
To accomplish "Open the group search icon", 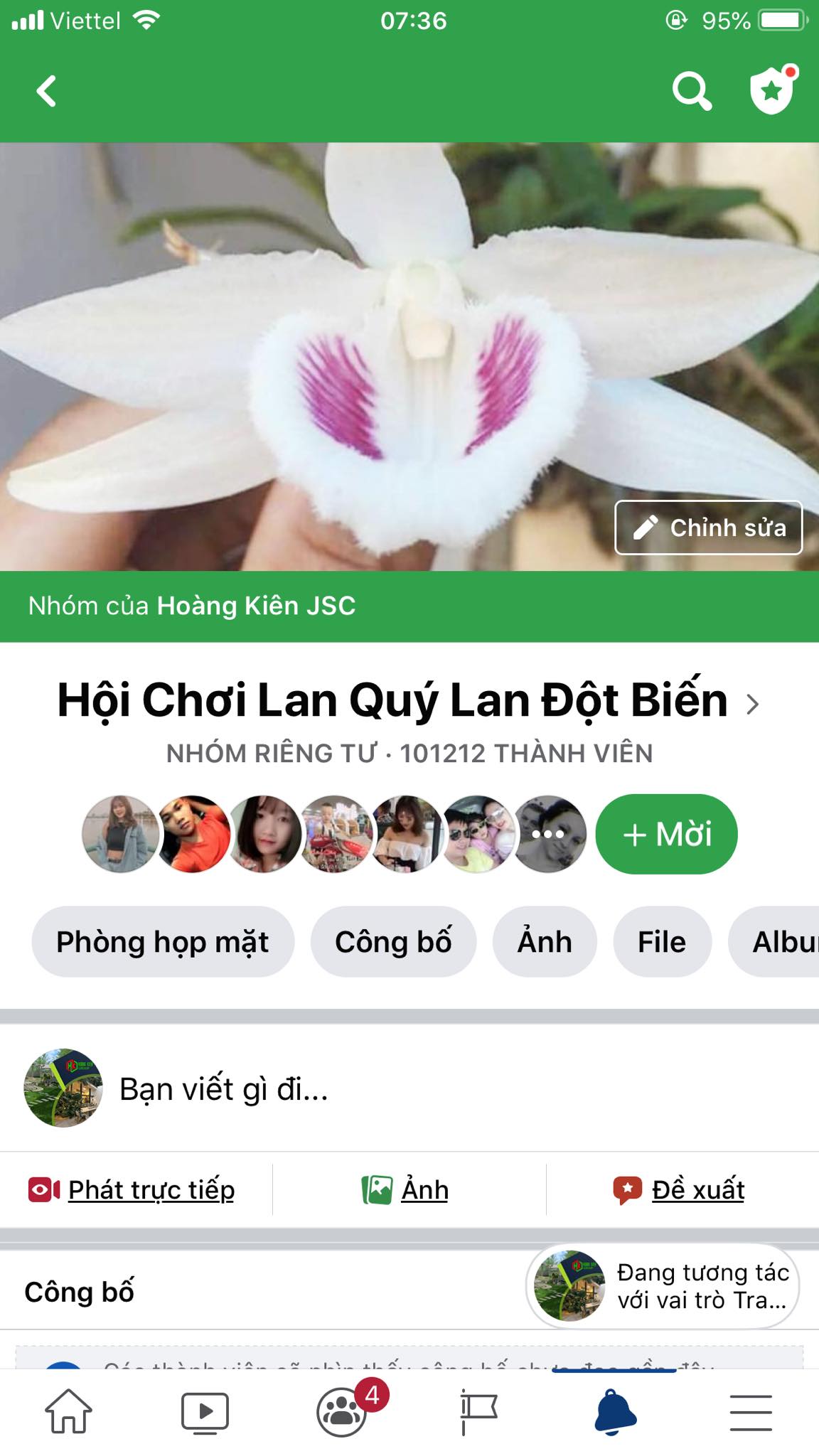I will click(691, 92).
